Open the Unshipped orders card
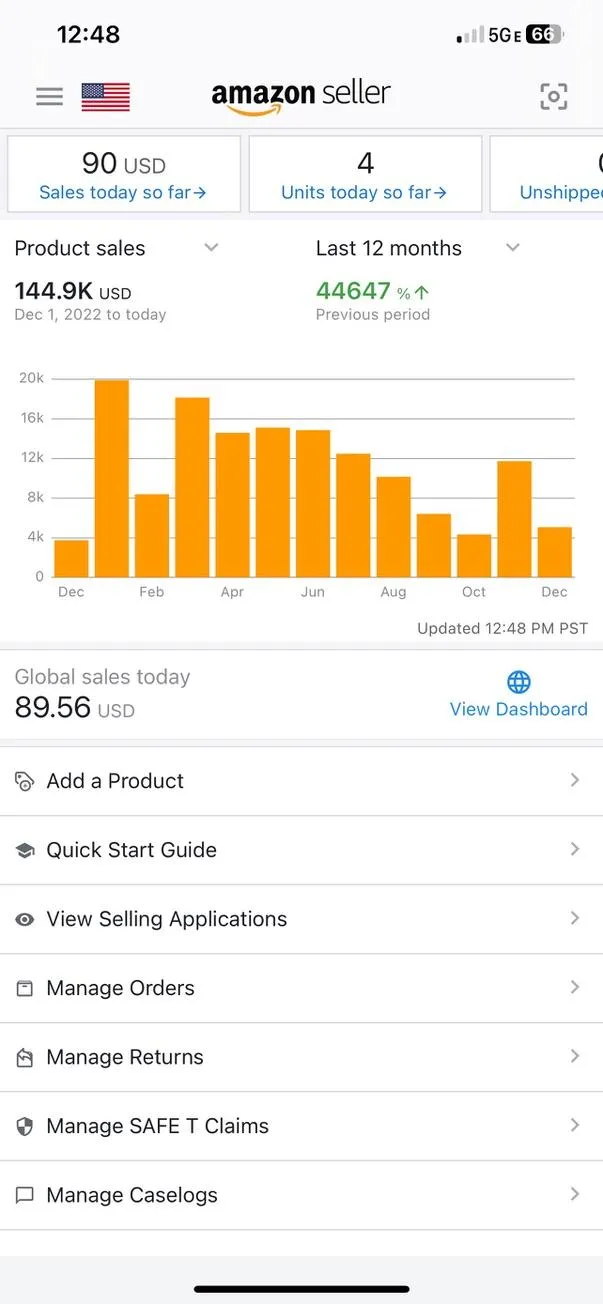Viewport: 603px width, 1304px height. [547, 174]
